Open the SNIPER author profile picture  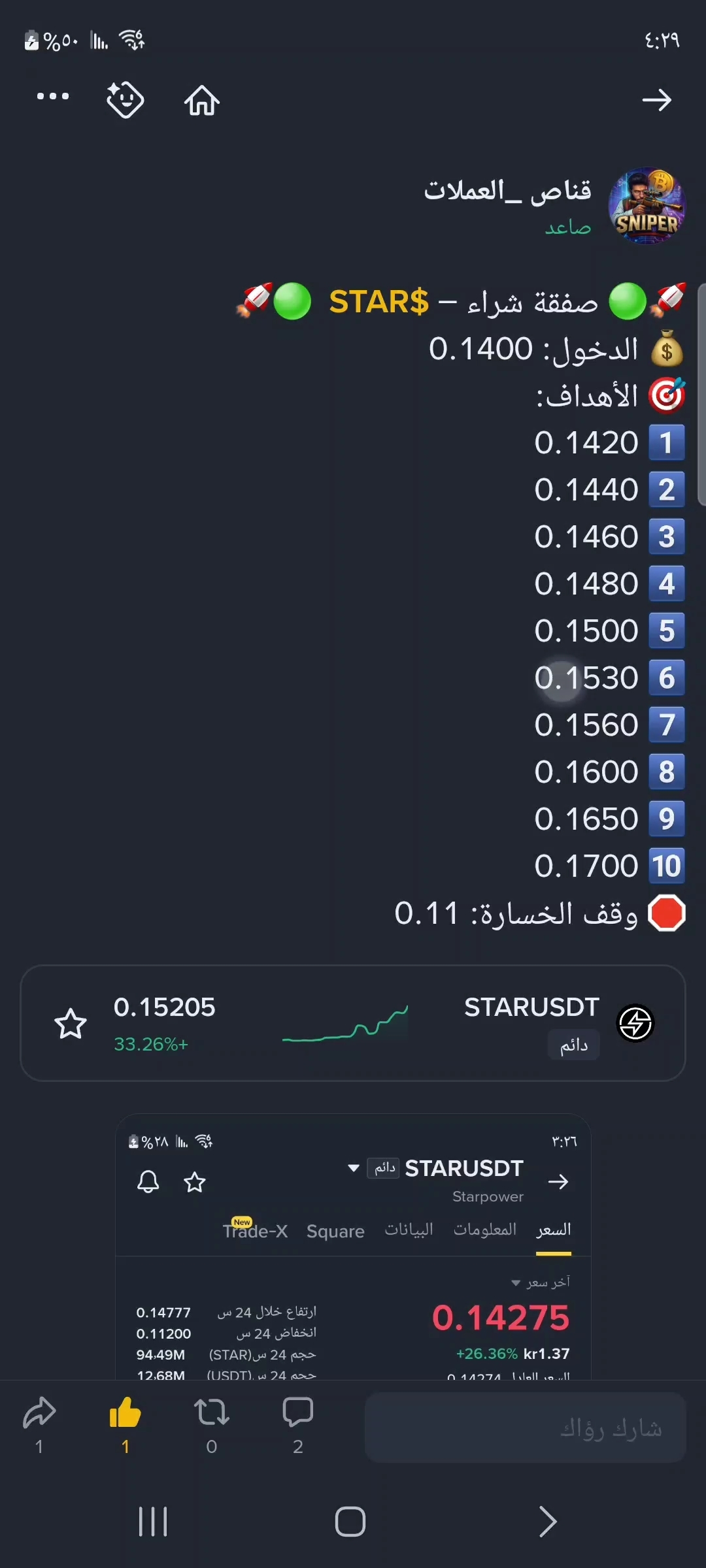pyautogui.click(x=647, y=206)
